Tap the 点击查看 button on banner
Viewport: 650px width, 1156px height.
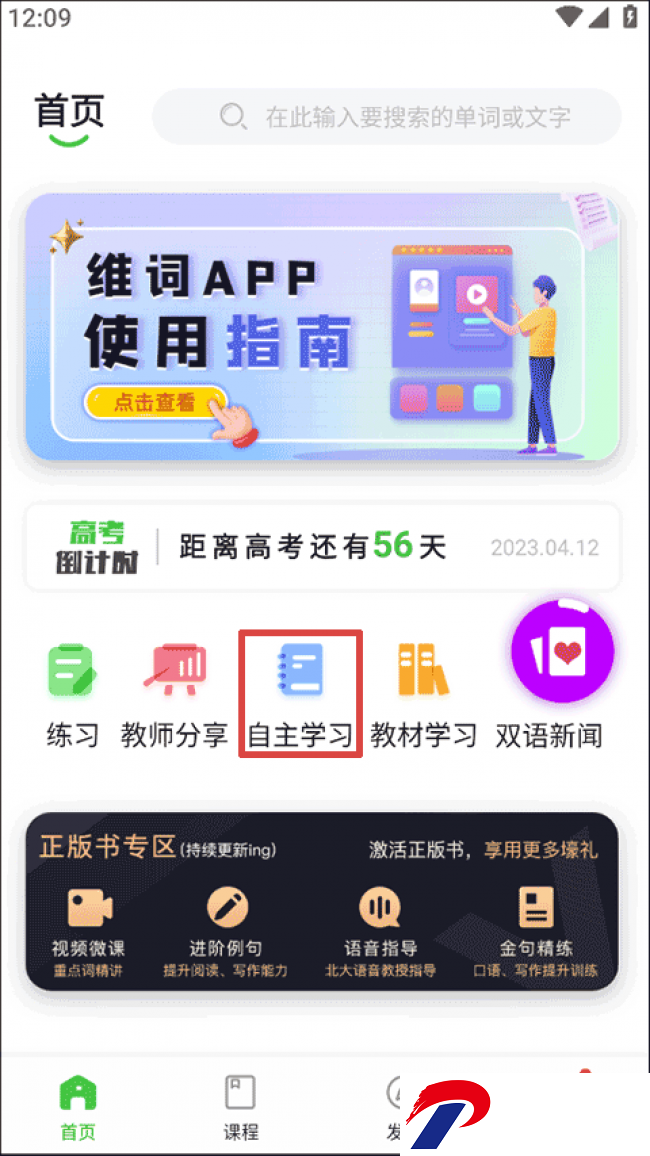pos(154,403)
